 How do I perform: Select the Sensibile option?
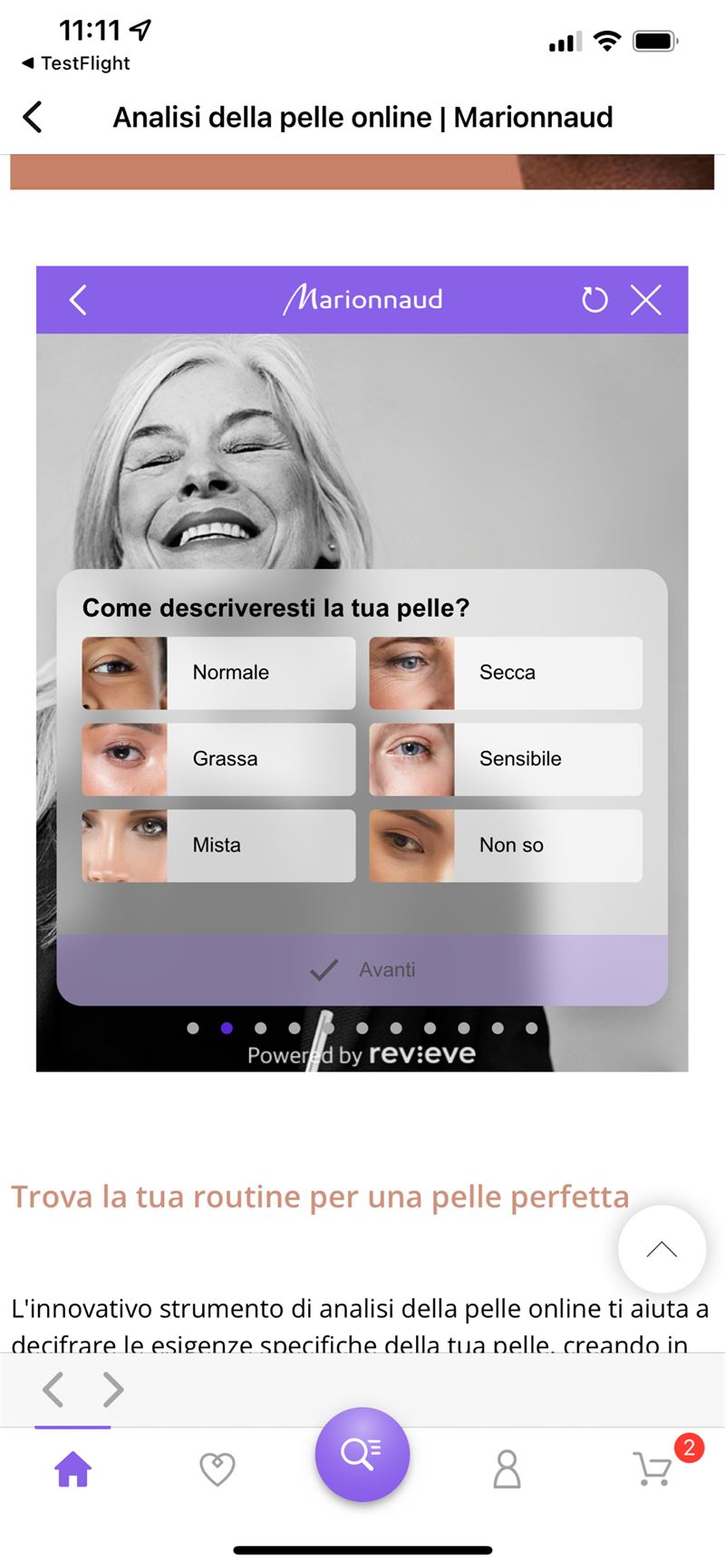pos(506,759)
